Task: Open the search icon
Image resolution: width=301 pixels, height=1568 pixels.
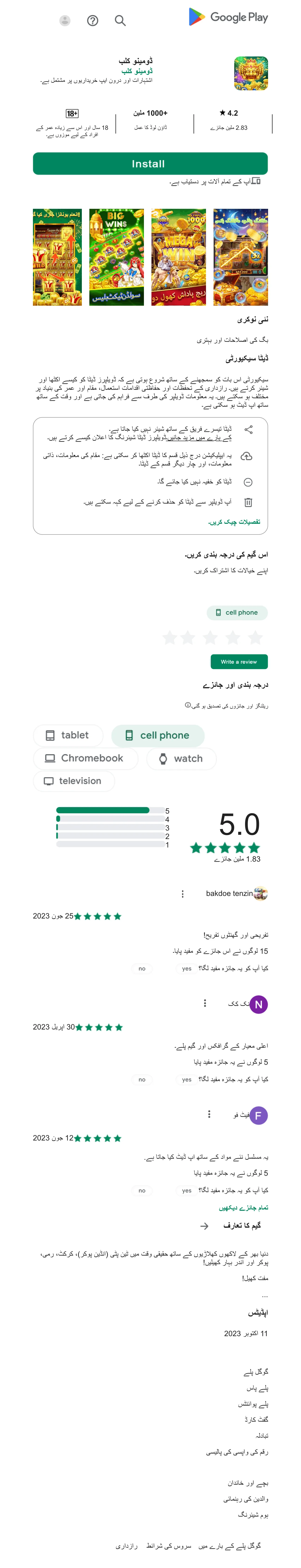Action: [120, 21]
